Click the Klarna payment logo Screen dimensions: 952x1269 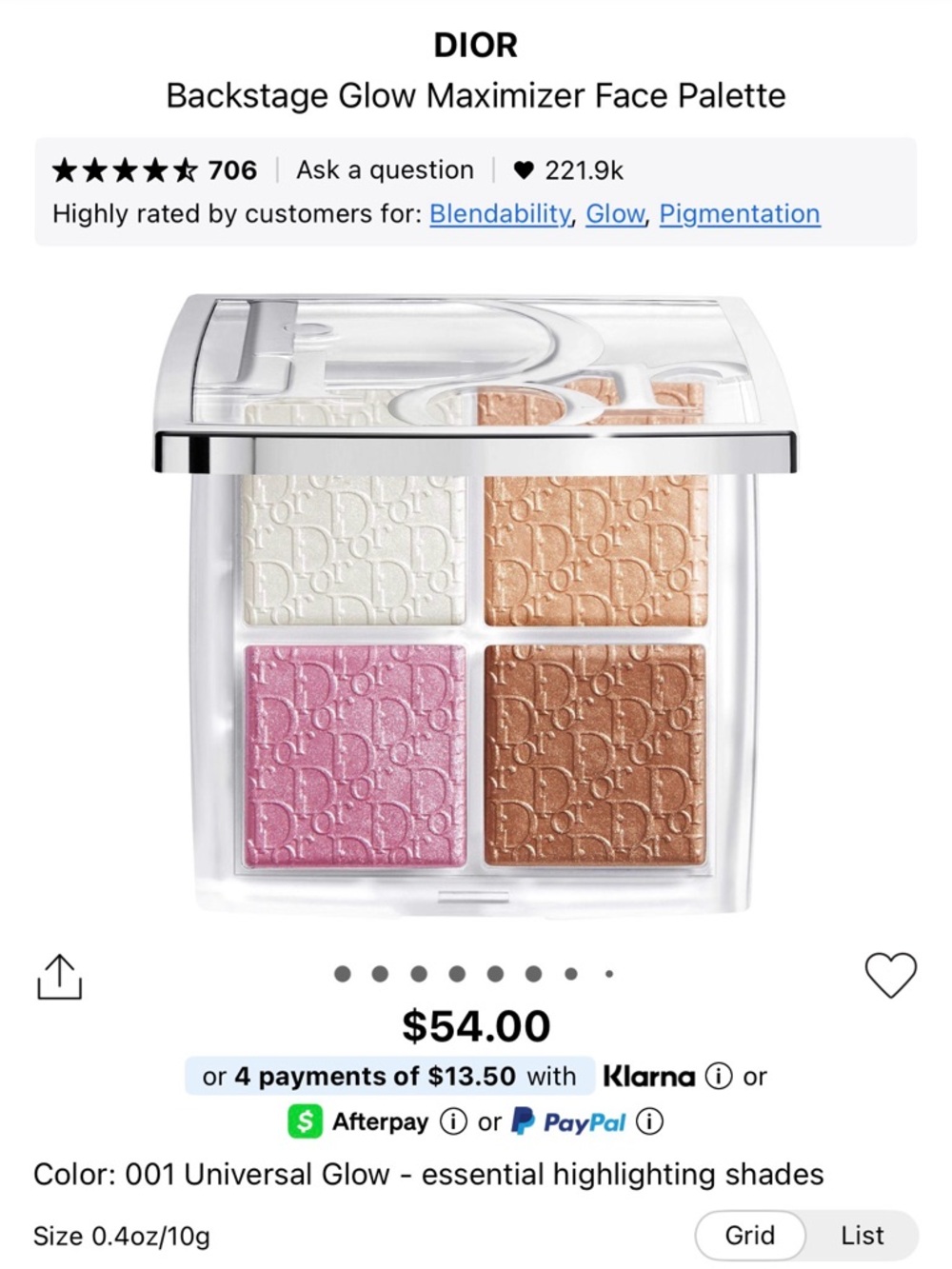649,1076
